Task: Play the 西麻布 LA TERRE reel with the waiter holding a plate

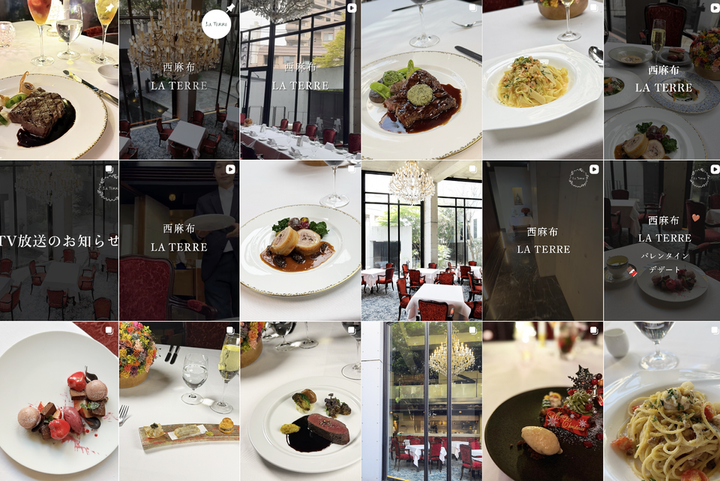Action: tap(179, 240)
